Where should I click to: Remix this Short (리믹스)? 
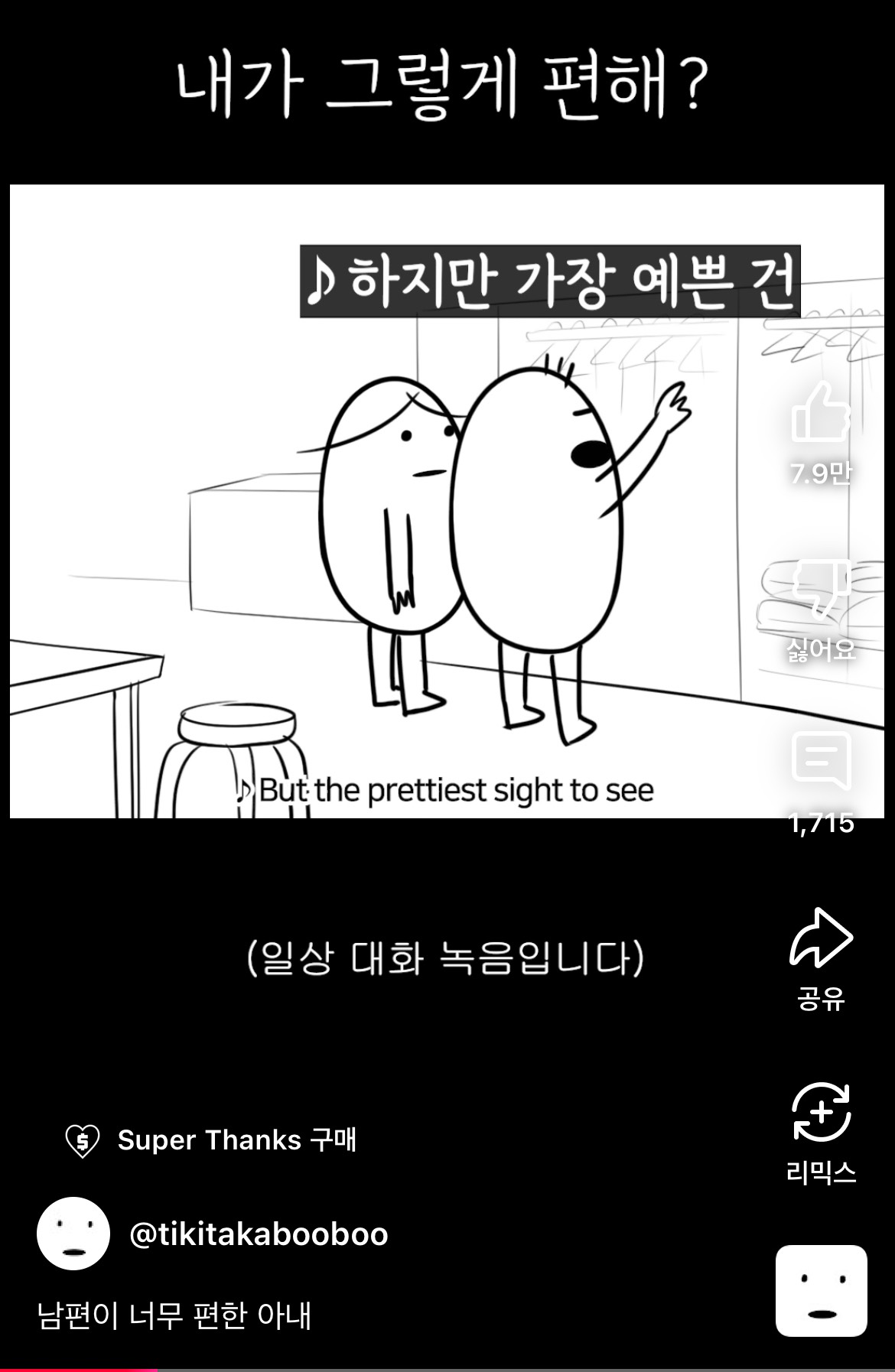[x=820, y=1113]
